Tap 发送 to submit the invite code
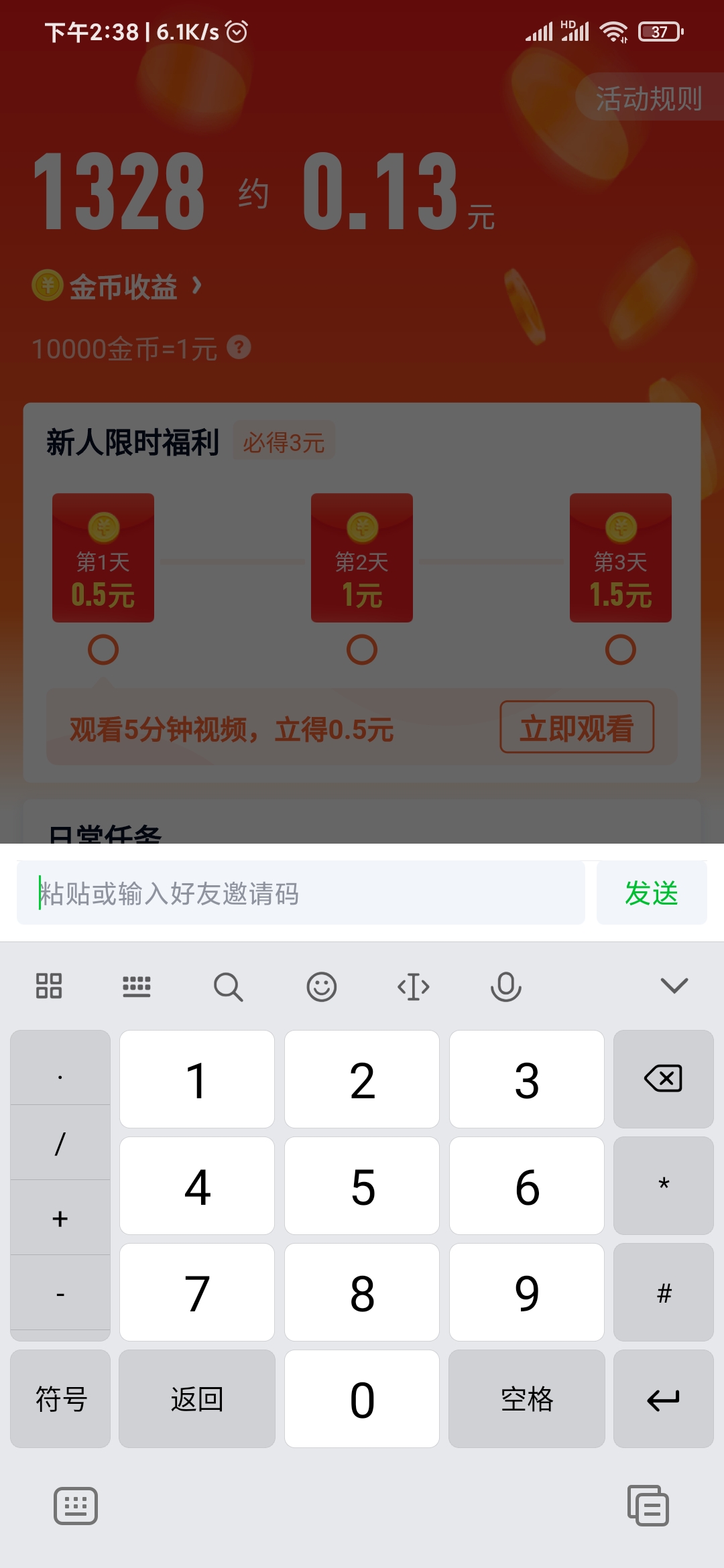 click(x=651, y=893)
